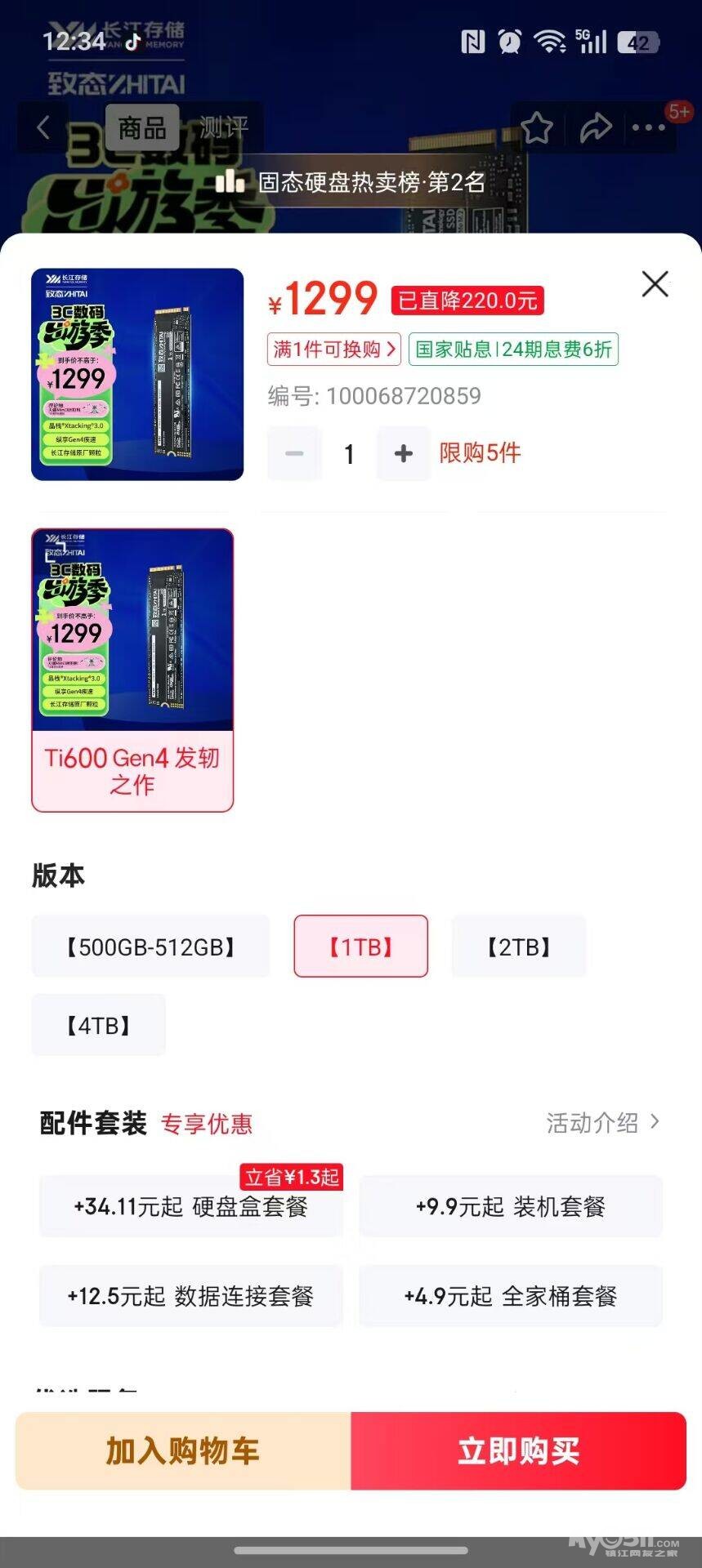Image resolution: width=702 pixels, height=1568 pixels.
Task: Tap 加入购物车 to add to cart
Action: coord(183,1450)
